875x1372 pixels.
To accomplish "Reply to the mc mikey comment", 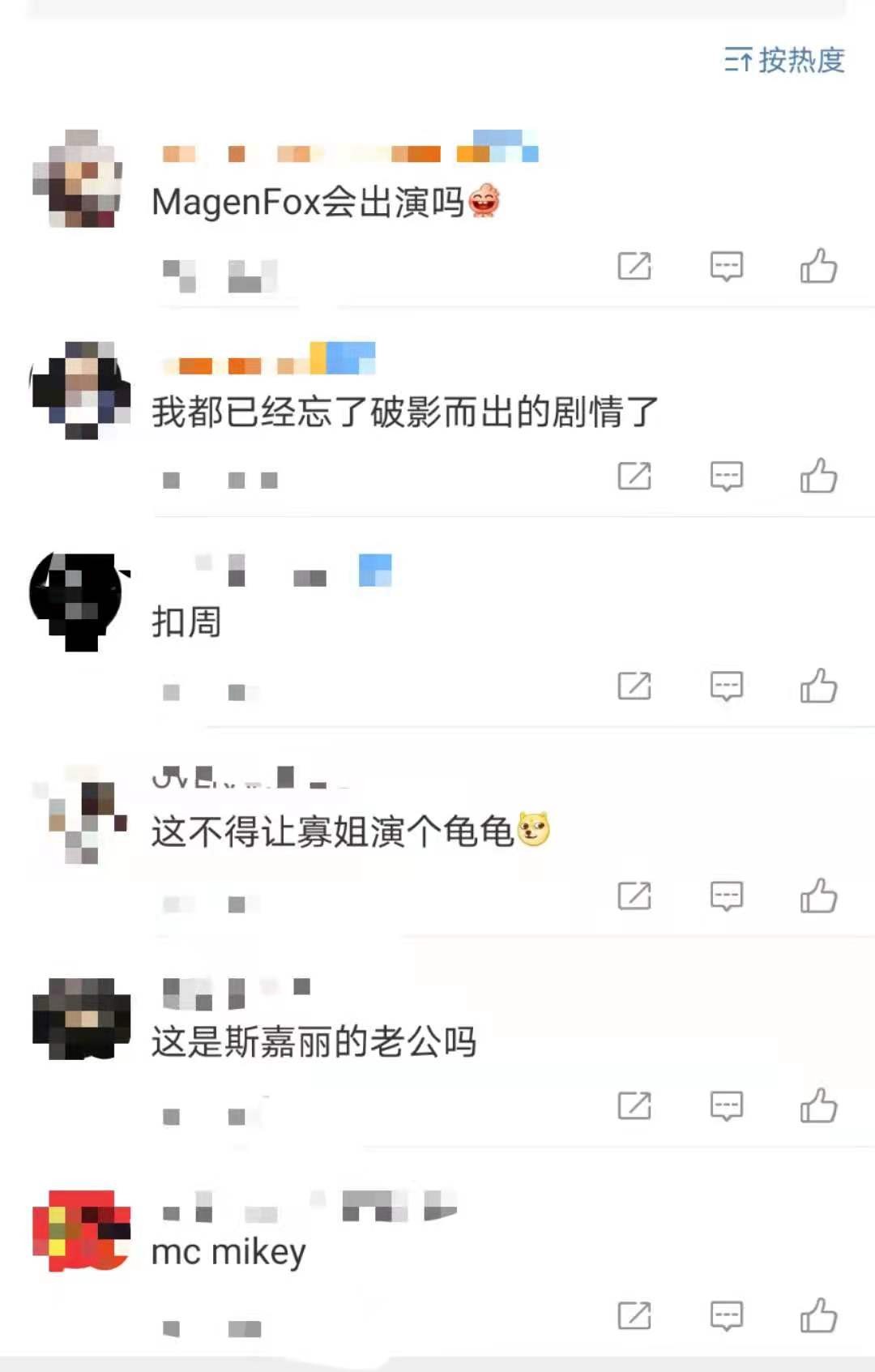I will pos(726,1315).
